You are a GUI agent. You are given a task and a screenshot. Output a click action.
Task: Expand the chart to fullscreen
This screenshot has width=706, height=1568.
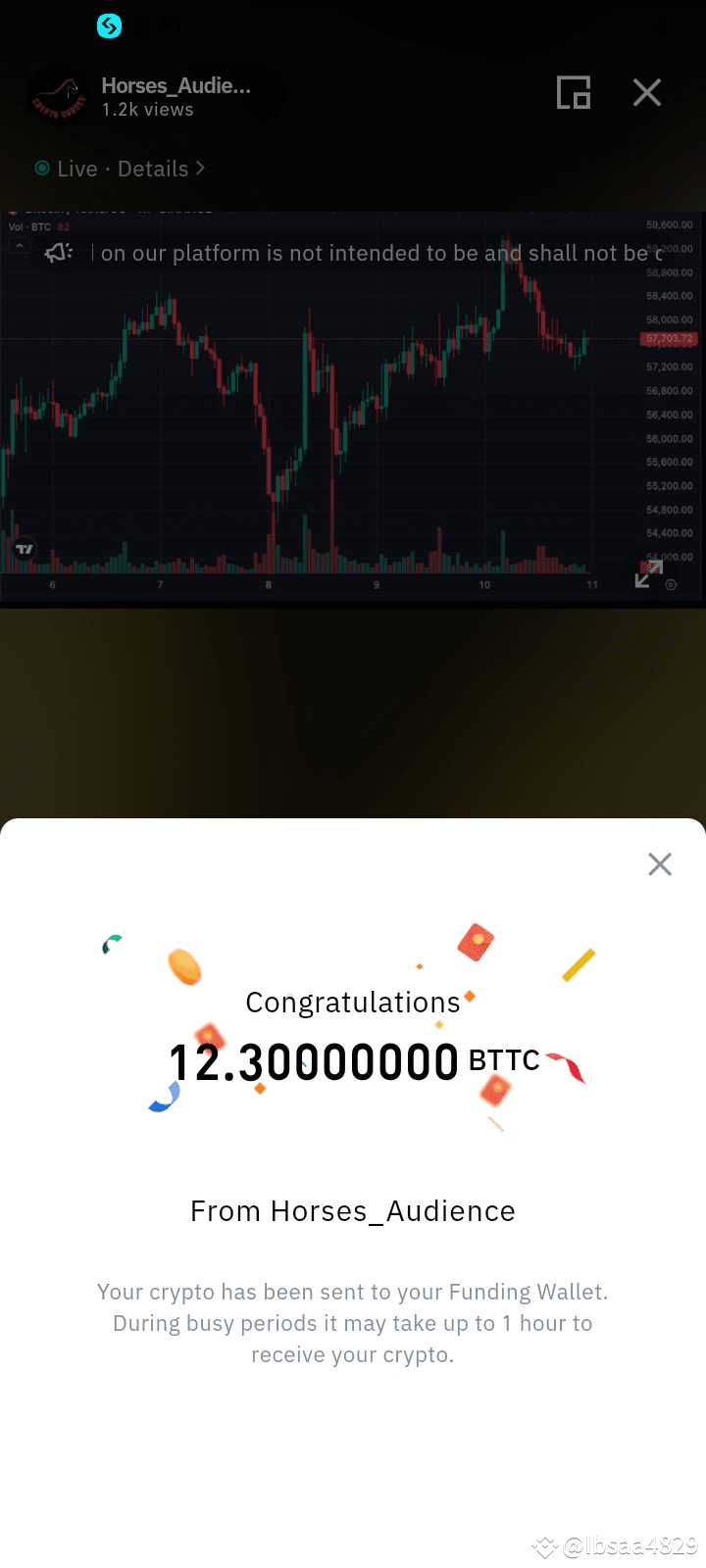click(648, 574)
